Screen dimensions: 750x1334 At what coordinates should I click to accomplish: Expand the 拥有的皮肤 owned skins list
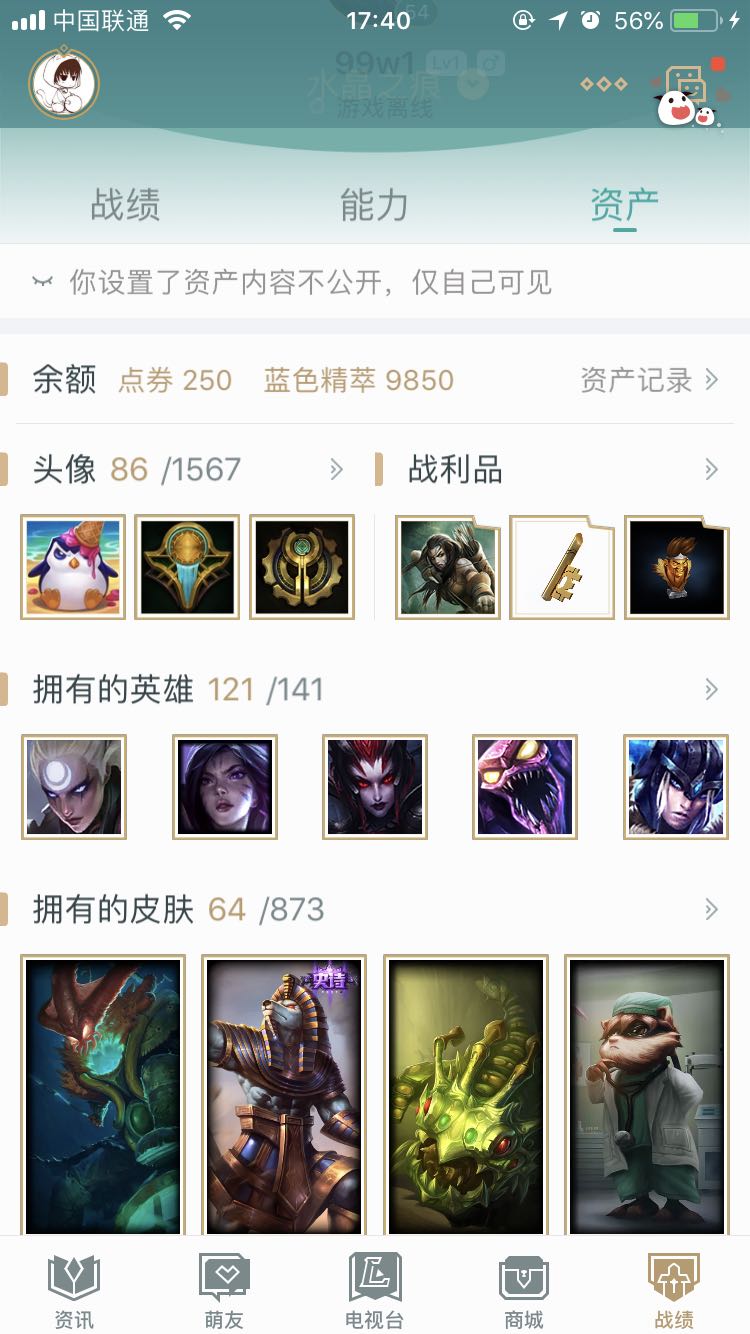pyautogui.click(x=711, y=909)
